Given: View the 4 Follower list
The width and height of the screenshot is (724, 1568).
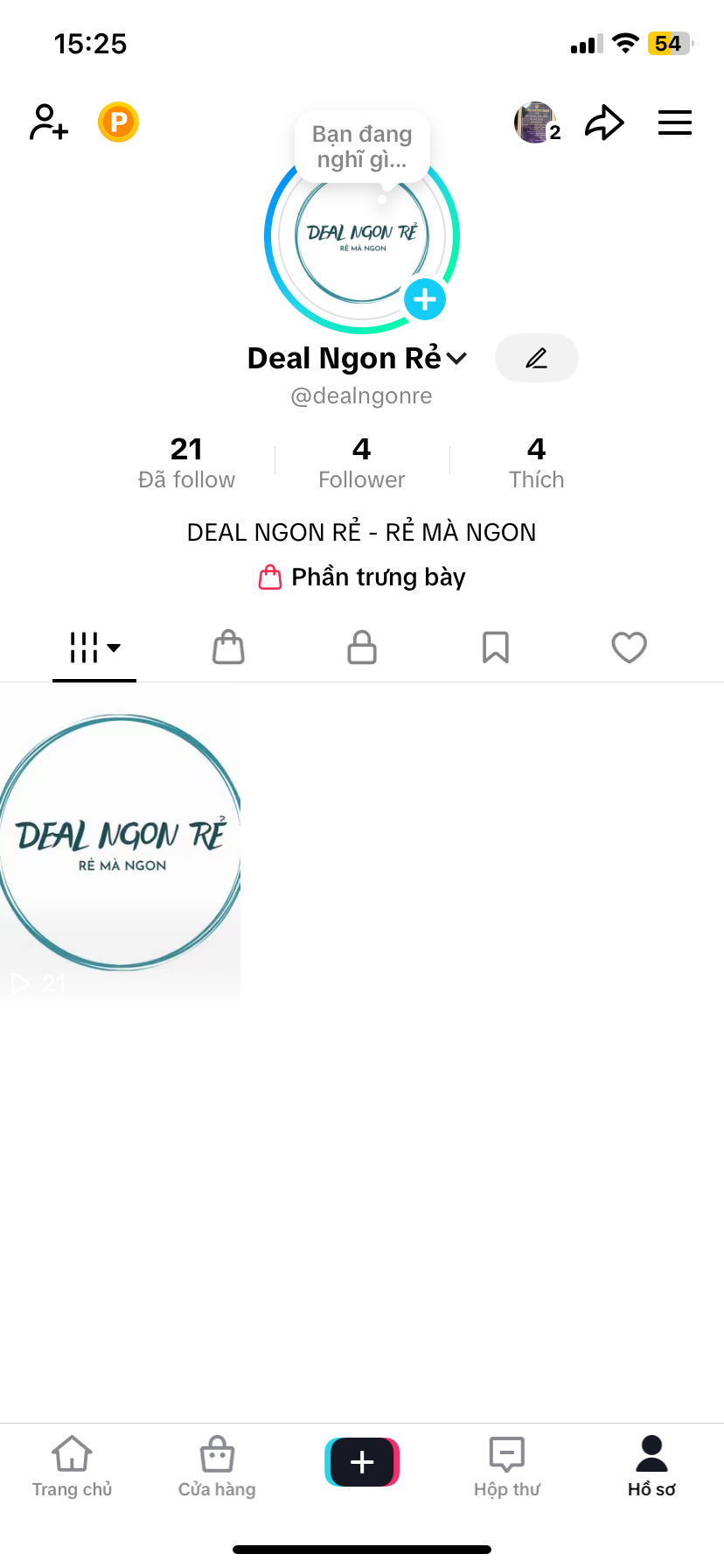Looking at the screenshot, I should point(361,463).
